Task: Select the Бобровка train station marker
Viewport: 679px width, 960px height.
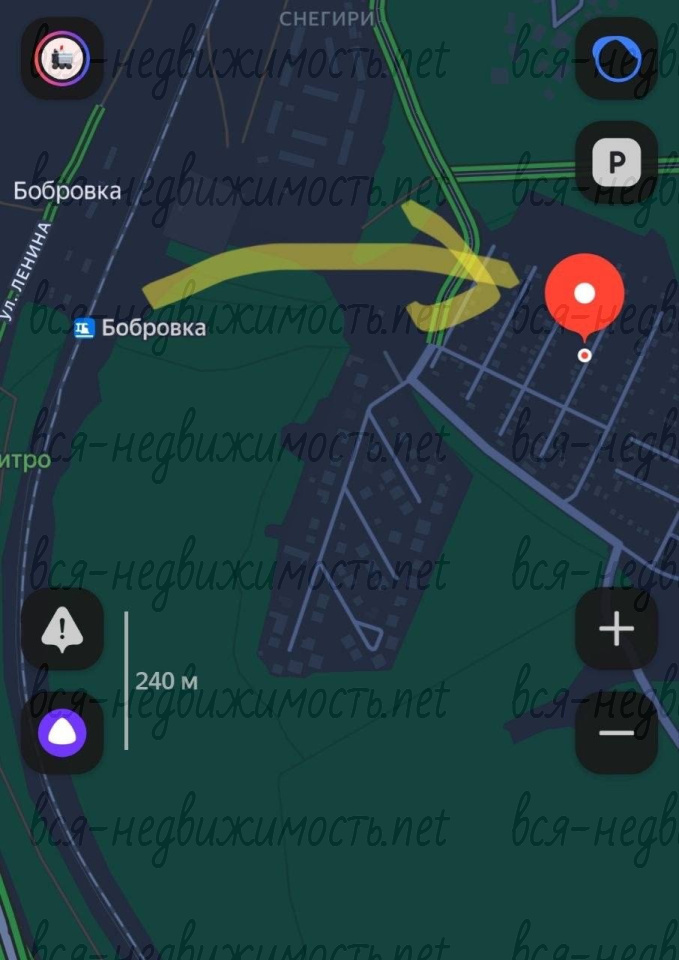Action: click(x=85, y=327)
